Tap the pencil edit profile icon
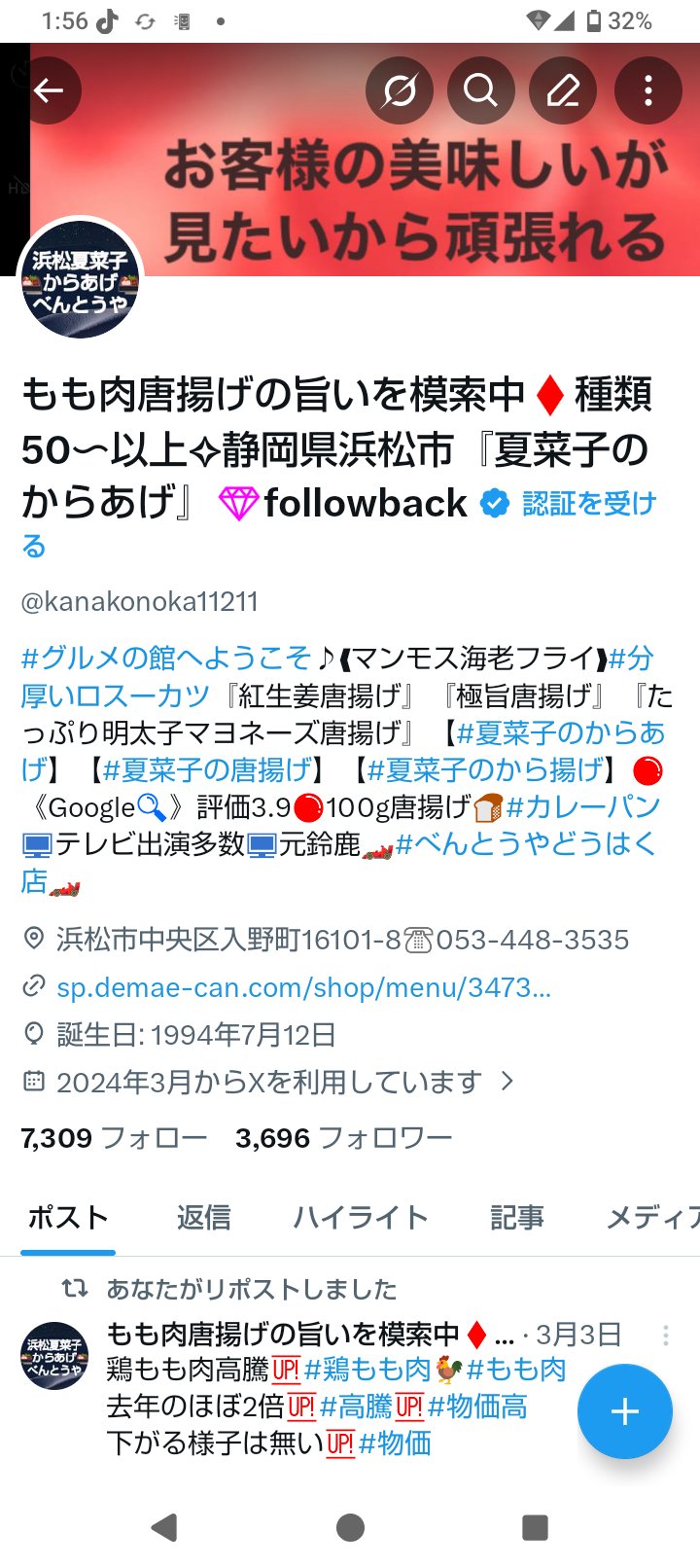This screenshot has width=700, height=1568. click(x=562, y=90)
